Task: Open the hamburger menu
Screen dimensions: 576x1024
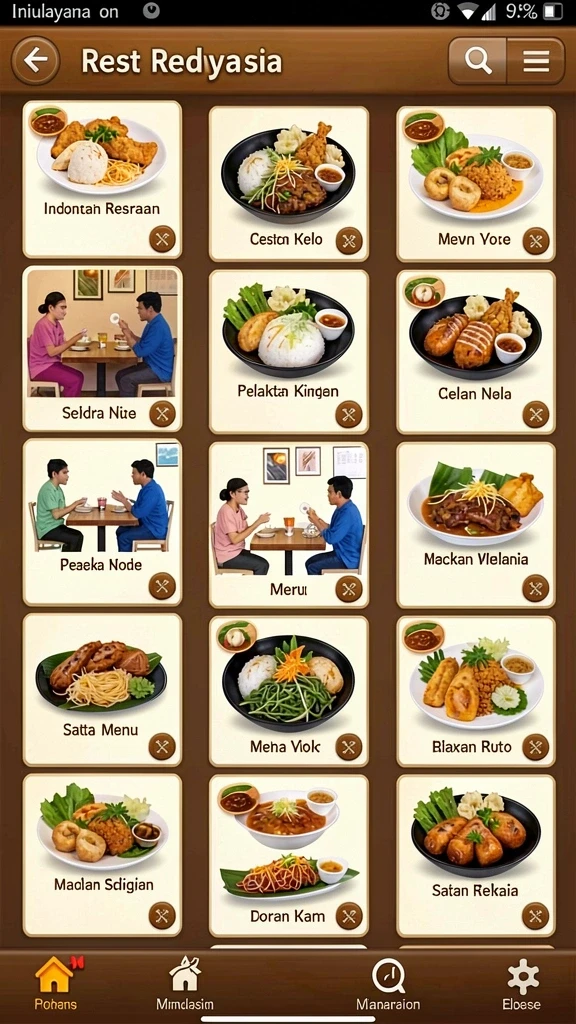Action: click(536, 61)
